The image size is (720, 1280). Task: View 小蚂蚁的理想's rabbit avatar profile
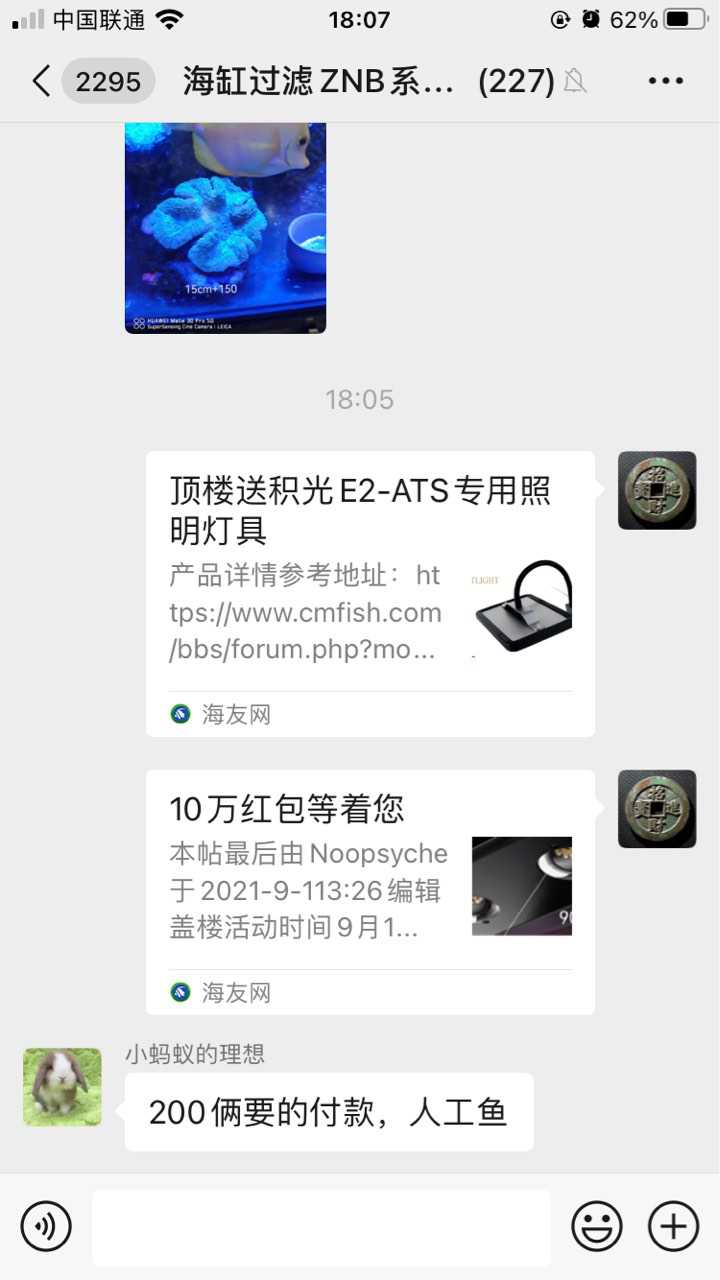click(x=62, y=1087)
